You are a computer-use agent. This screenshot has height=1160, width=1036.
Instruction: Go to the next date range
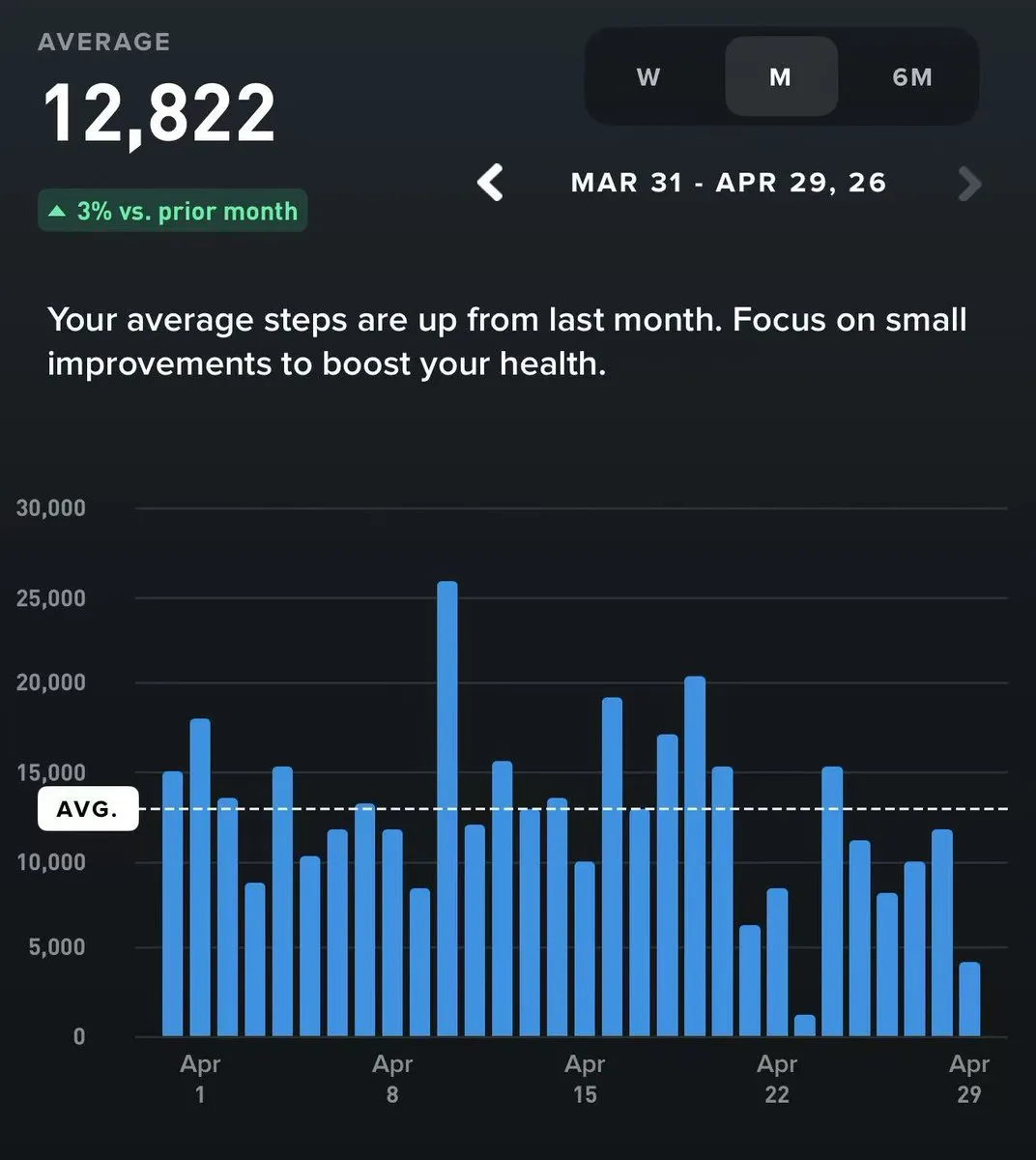pos(968,183)
